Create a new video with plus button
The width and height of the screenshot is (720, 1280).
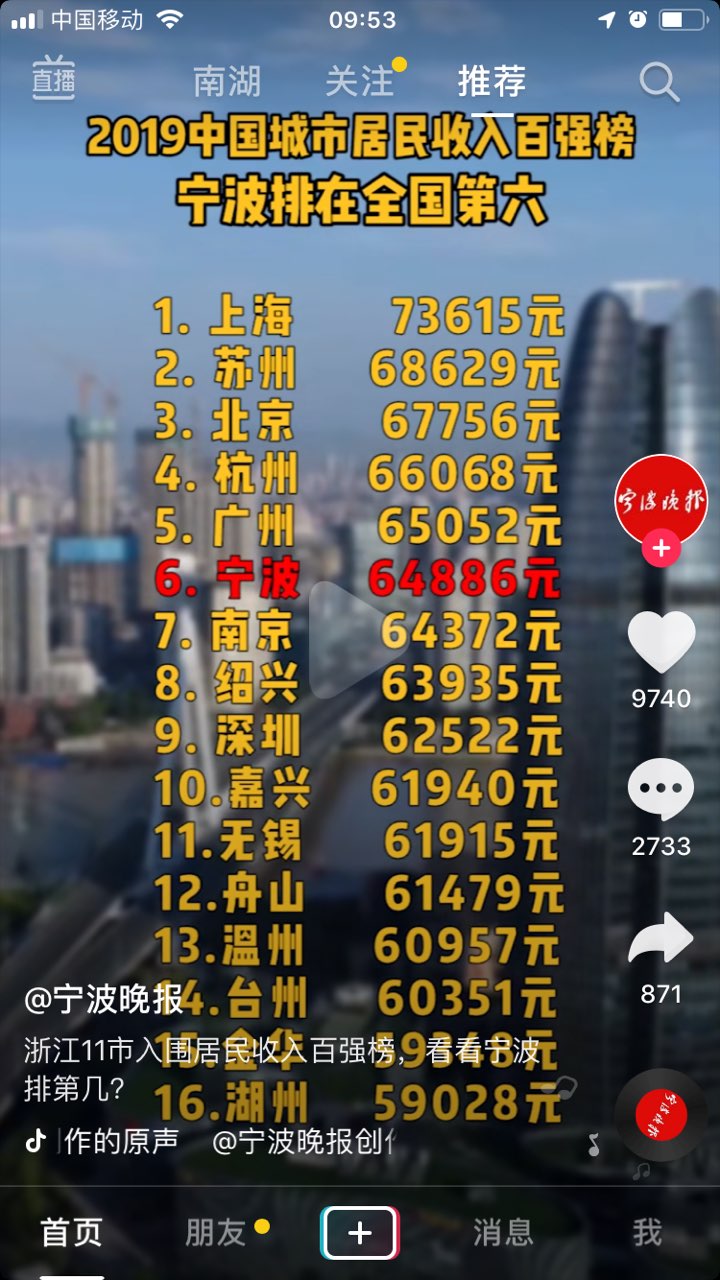tap(360, 1233)
